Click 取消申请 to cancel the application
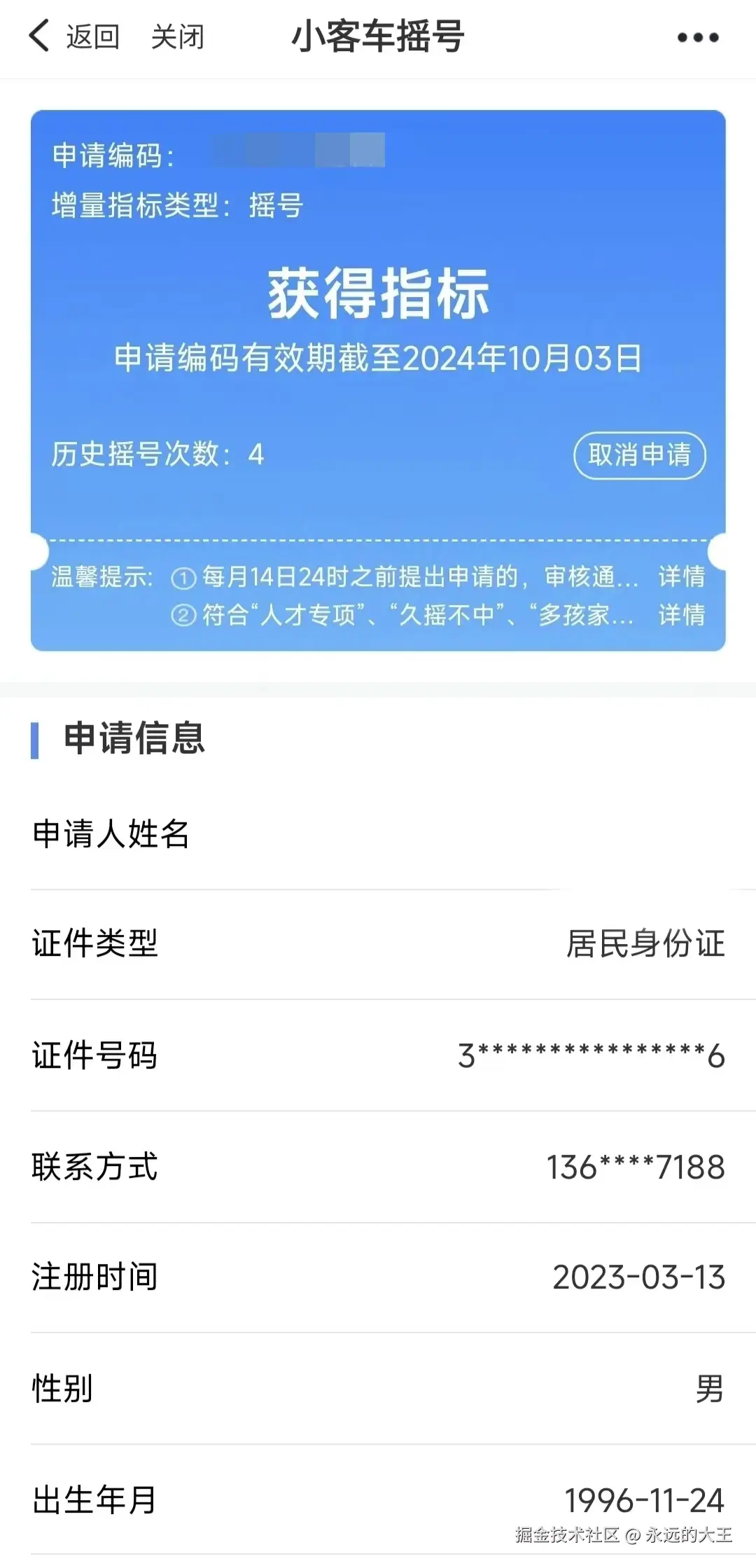 point(639,455)
